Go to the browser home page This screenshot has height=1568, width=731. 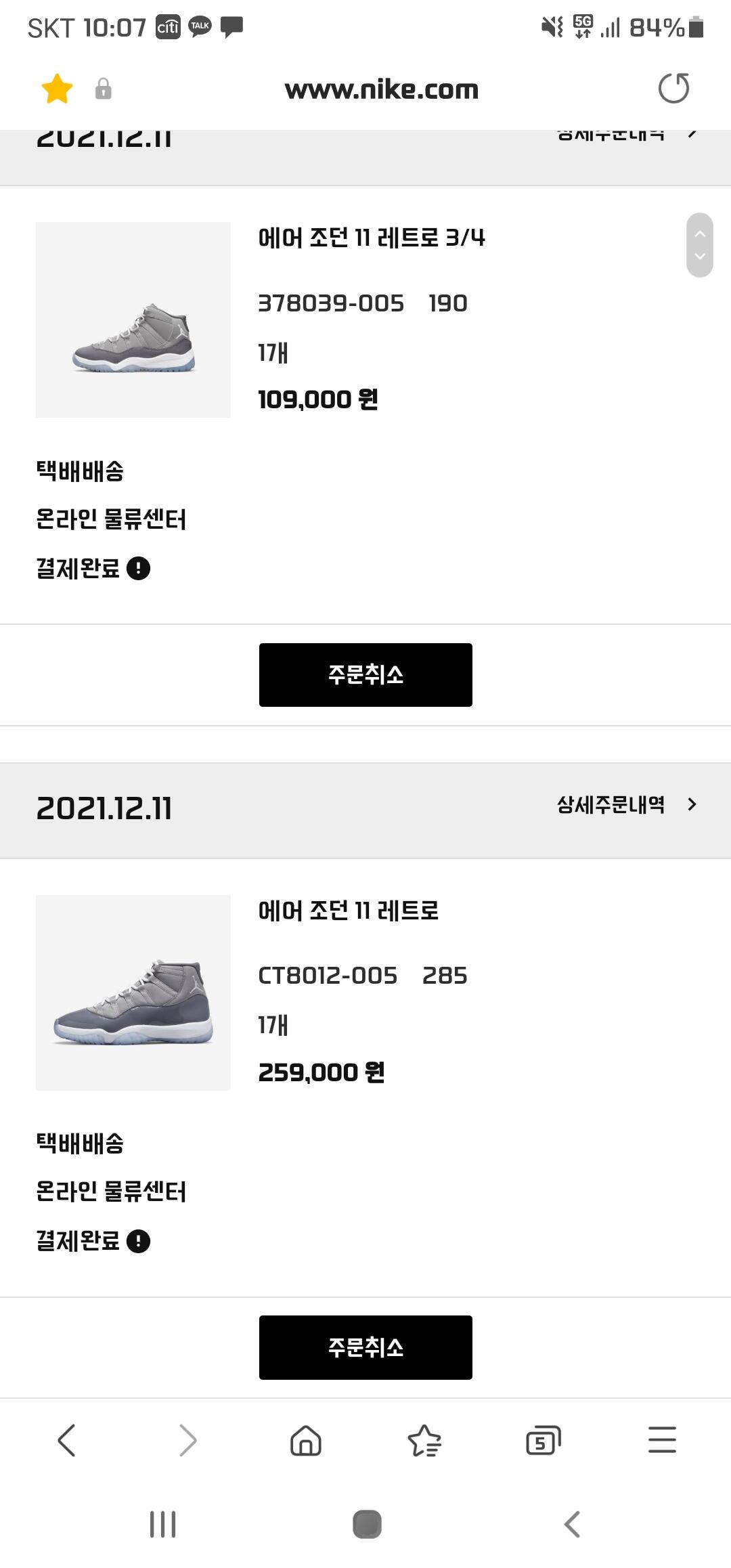pos(306,1440)
